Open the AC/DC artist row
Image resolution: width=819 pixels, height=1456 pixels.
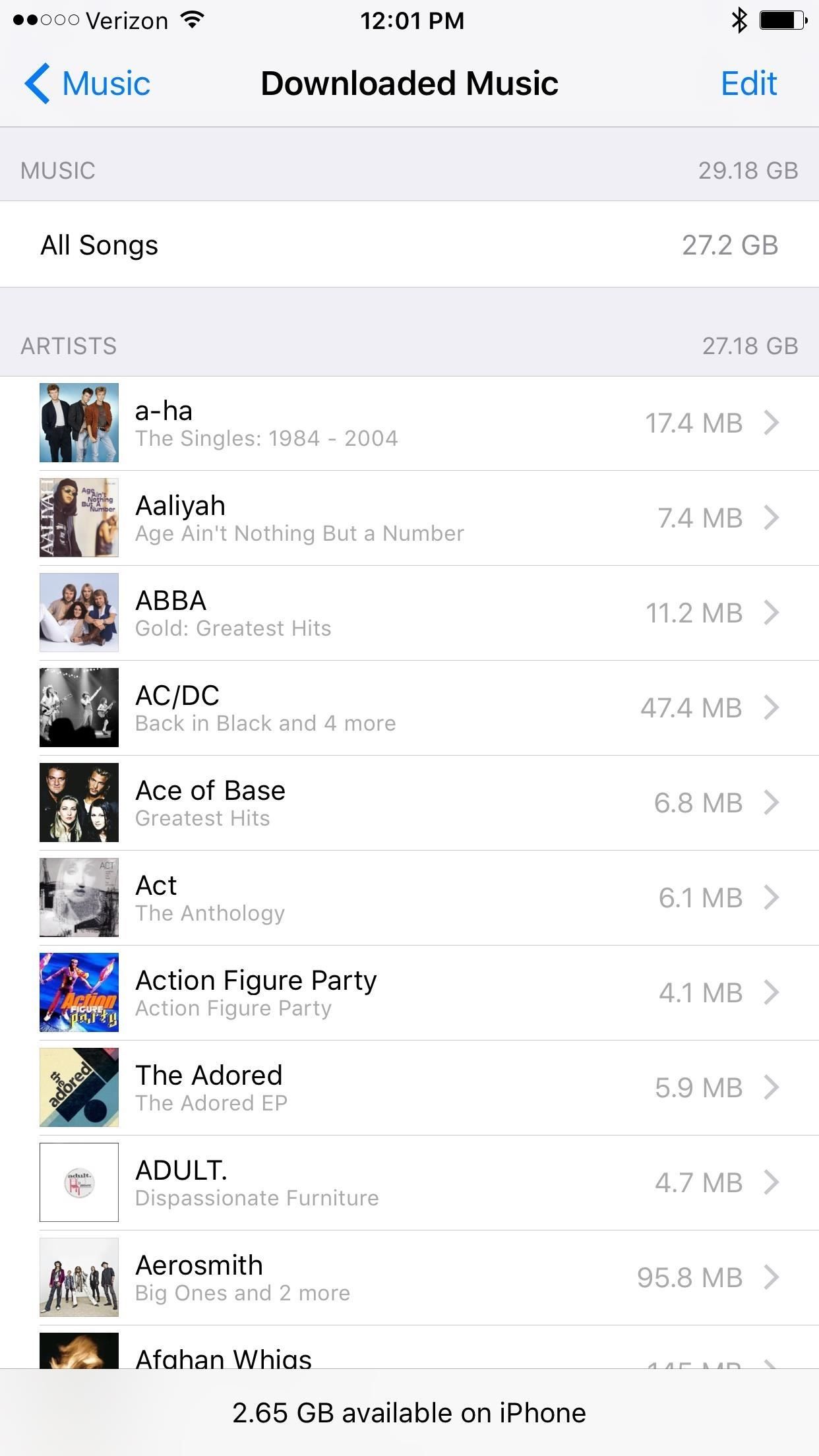tap(409, 708)
